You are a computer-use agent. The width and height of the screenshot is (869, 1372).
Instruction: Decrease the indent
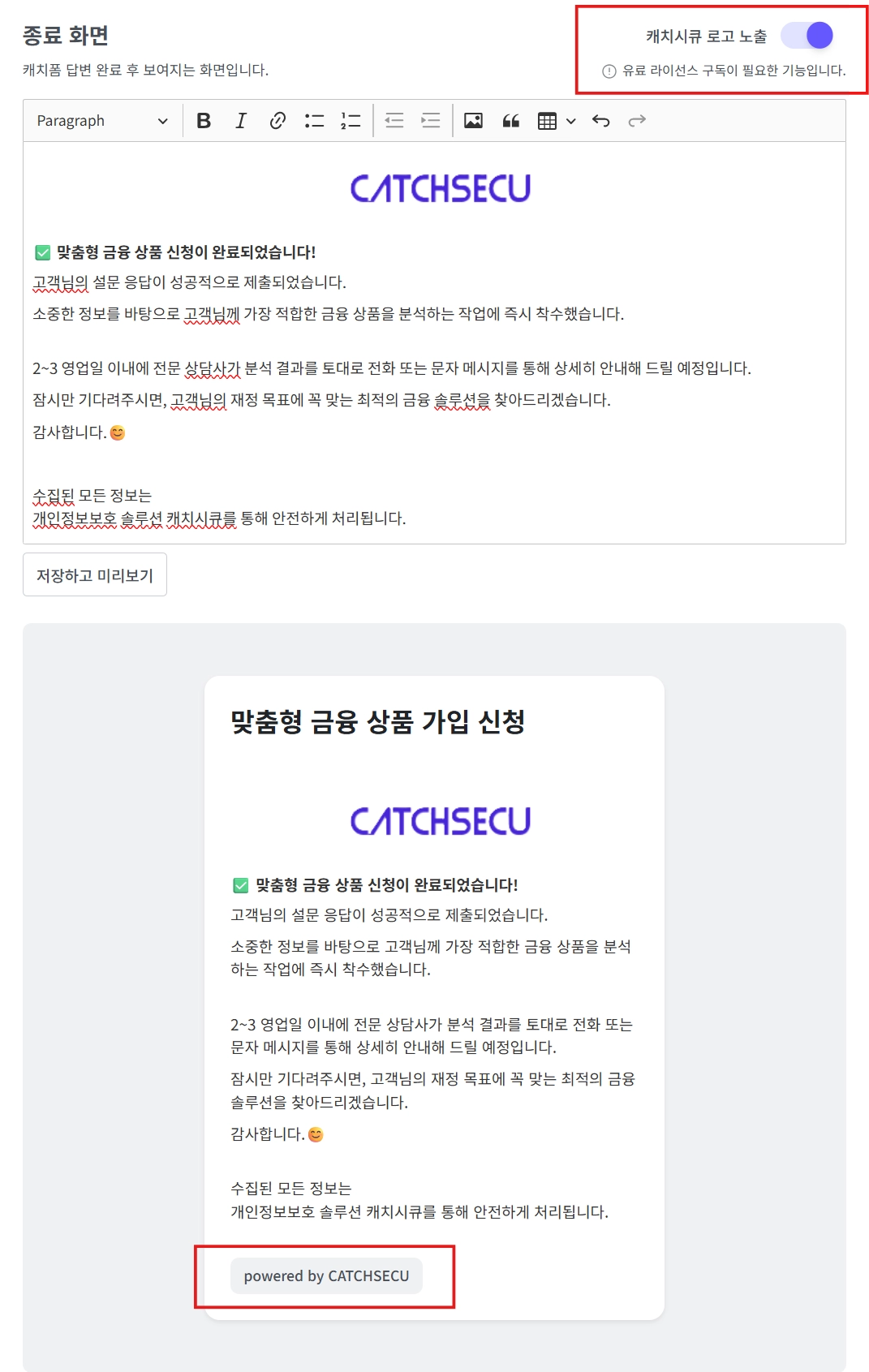(x=394, y=121)
